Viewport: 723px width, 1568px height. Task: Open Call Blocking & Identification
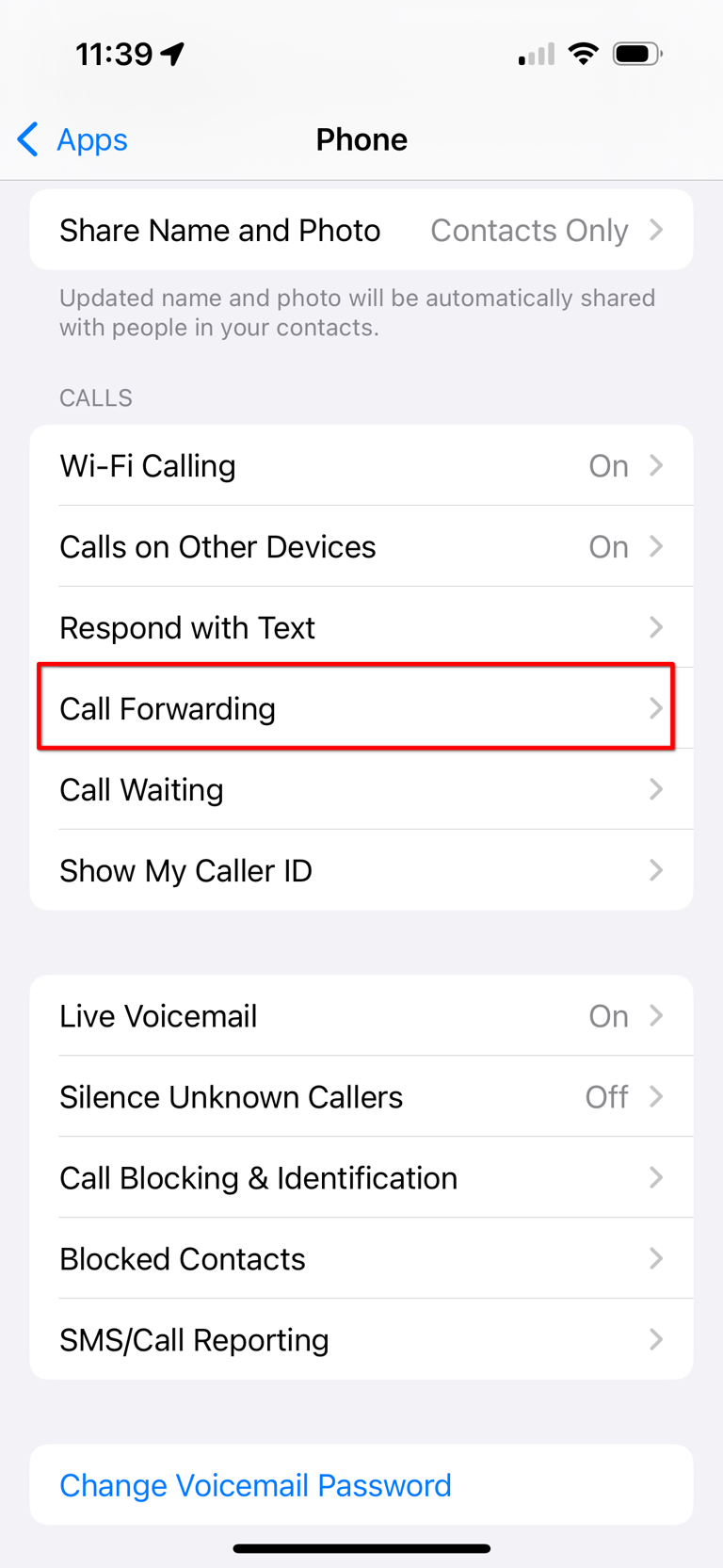coord(361,1177)
